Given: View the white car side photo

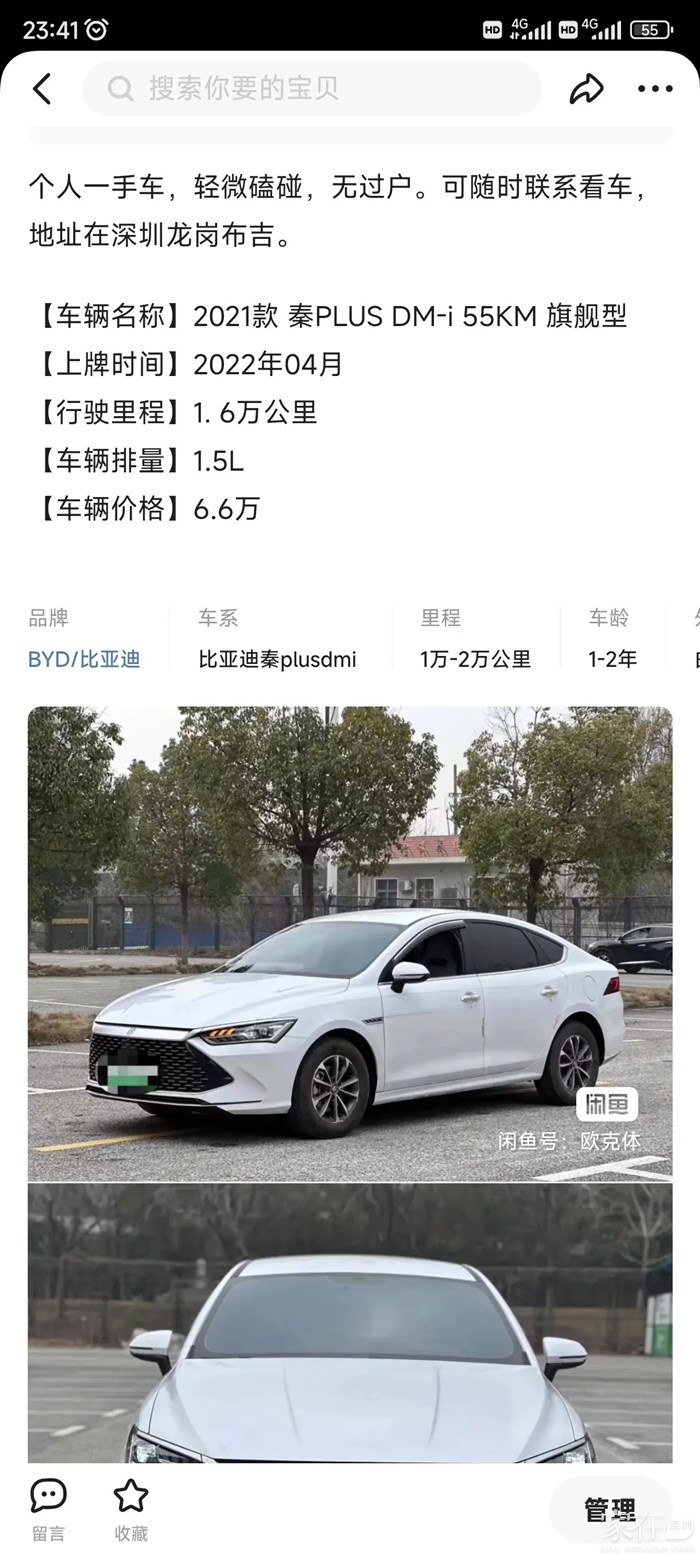Looking at the screenshot, I should [350, 943].
